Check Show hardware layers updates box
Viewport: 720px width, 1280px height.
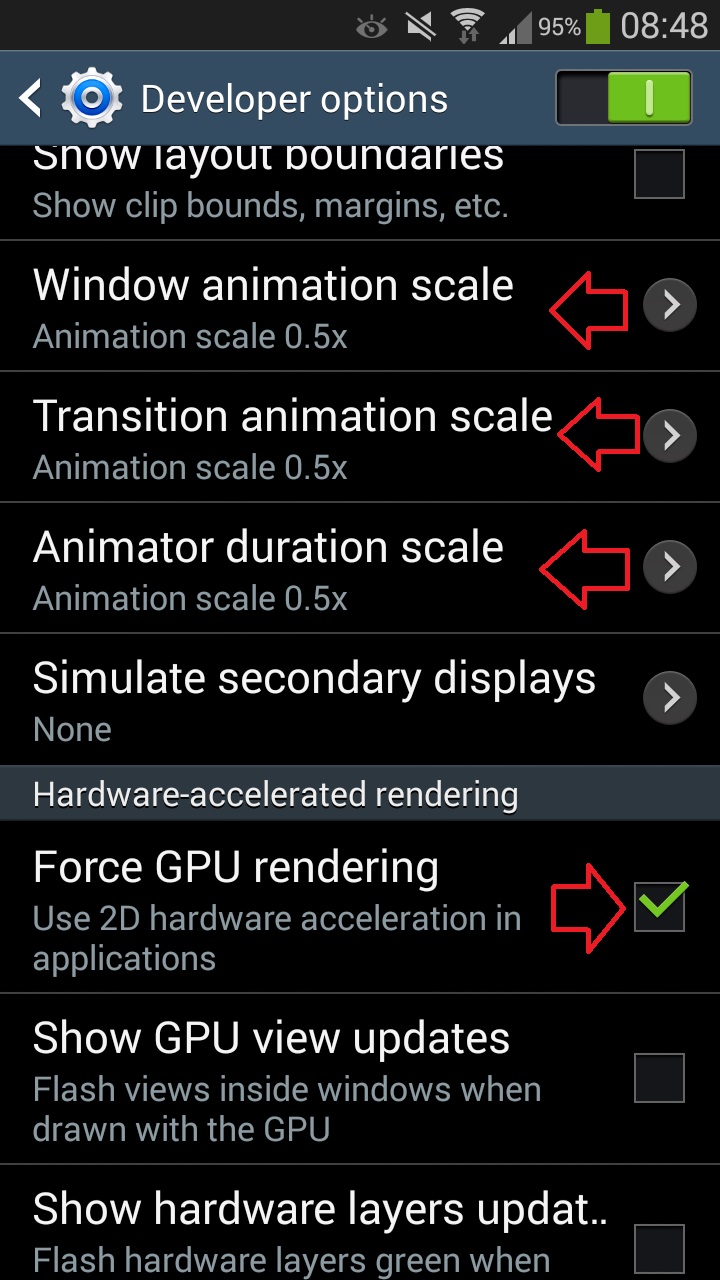tap(659, 1248)
